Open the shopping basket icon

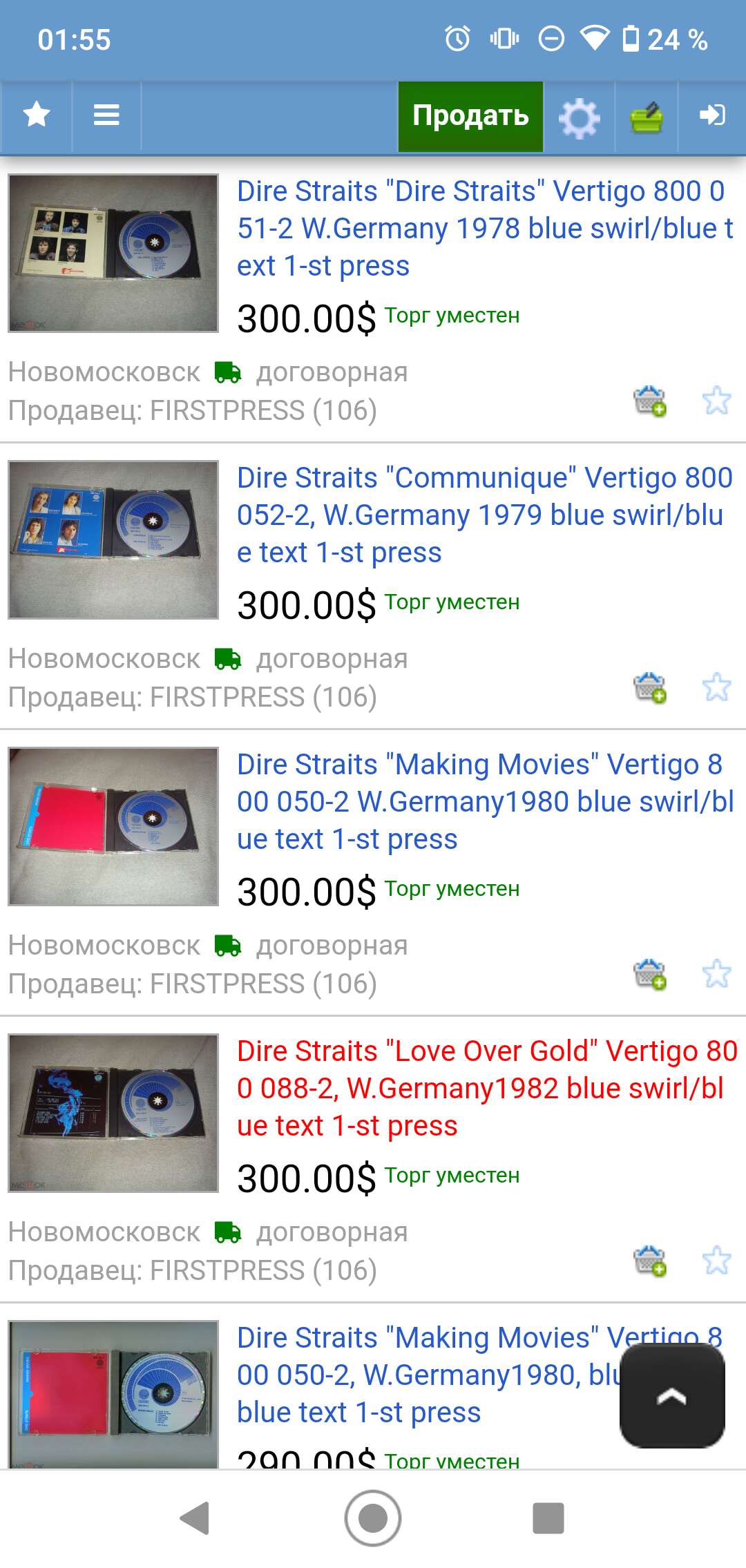coord(647,116)
